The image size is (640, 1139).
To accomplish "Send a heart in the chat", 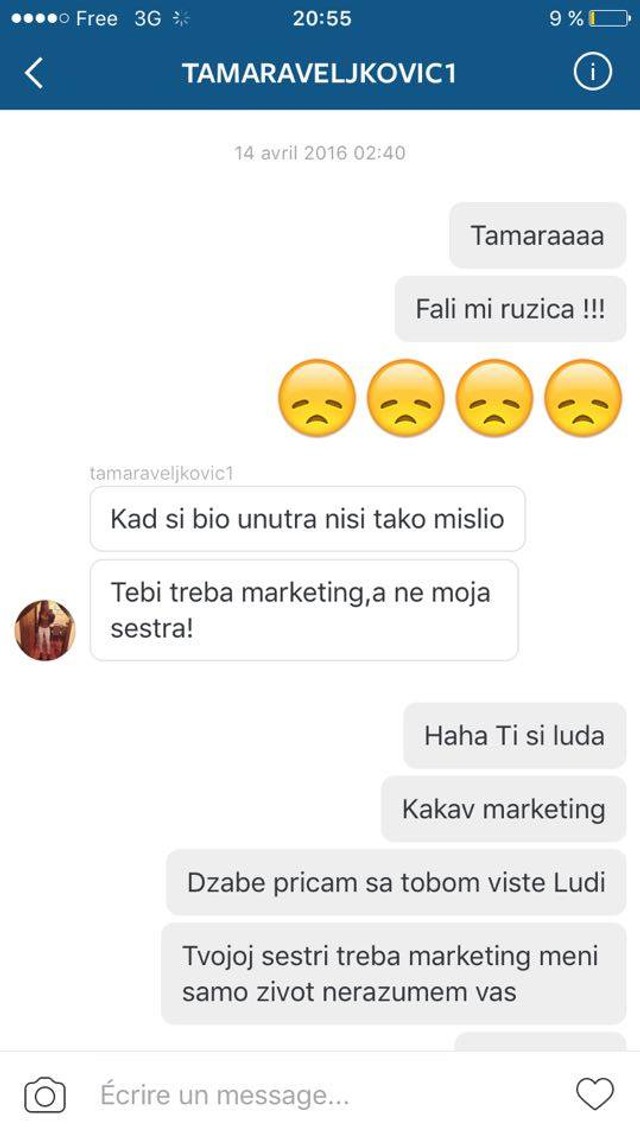I will (x=595, y=1094).
